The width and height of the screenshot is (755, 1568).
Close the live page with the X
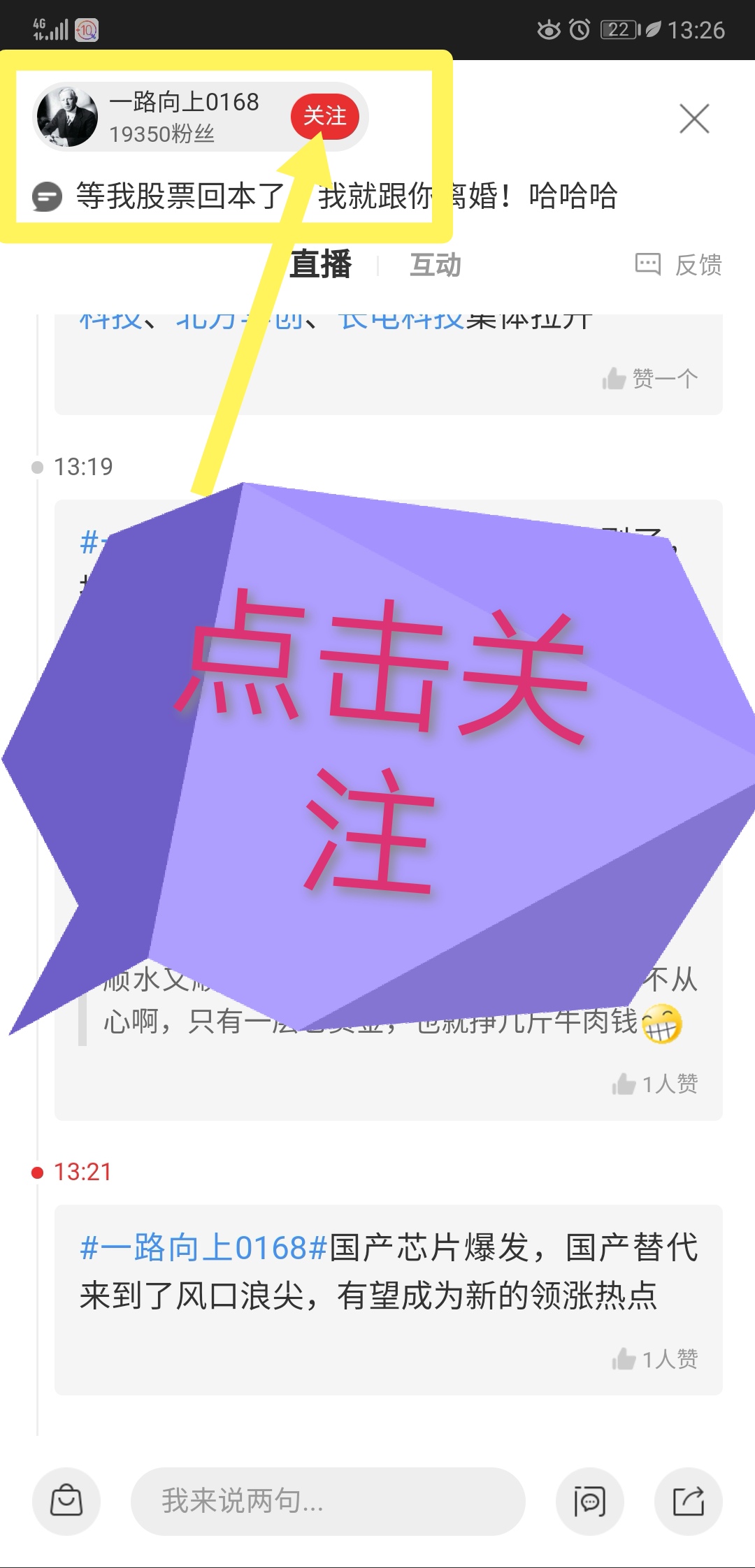694,118
